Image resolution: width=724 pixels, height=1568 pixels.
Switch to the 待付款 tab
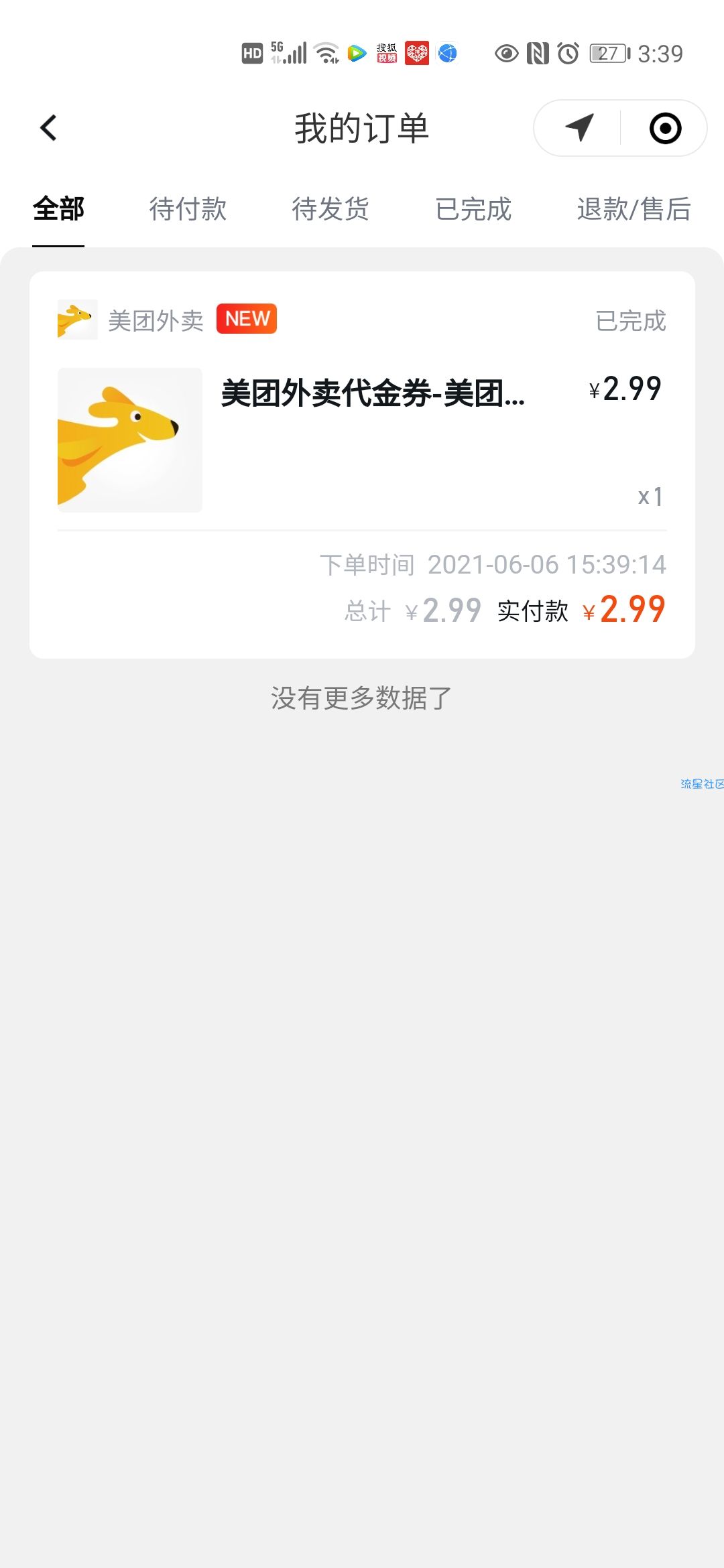[188, 209]
